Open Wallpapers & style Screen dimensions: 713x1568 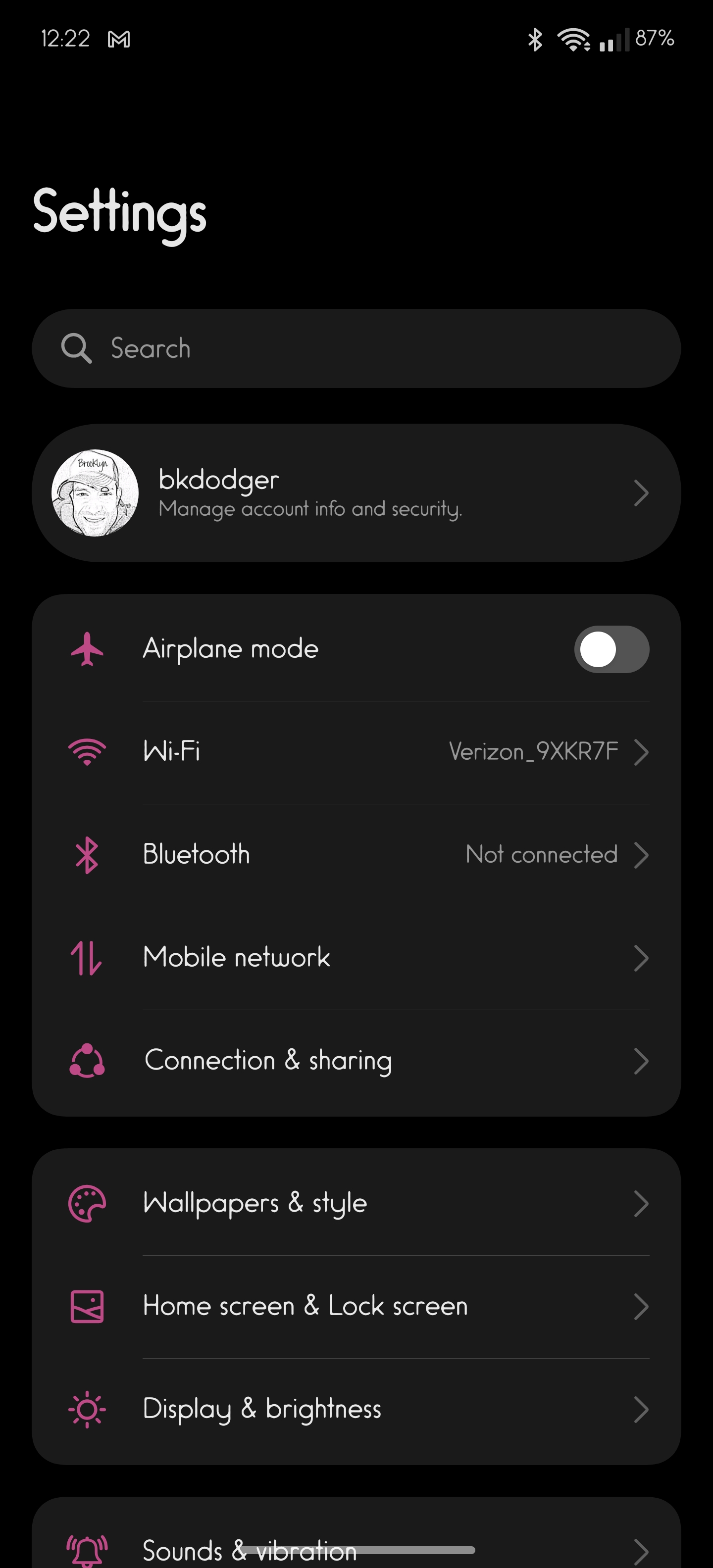356,1203
